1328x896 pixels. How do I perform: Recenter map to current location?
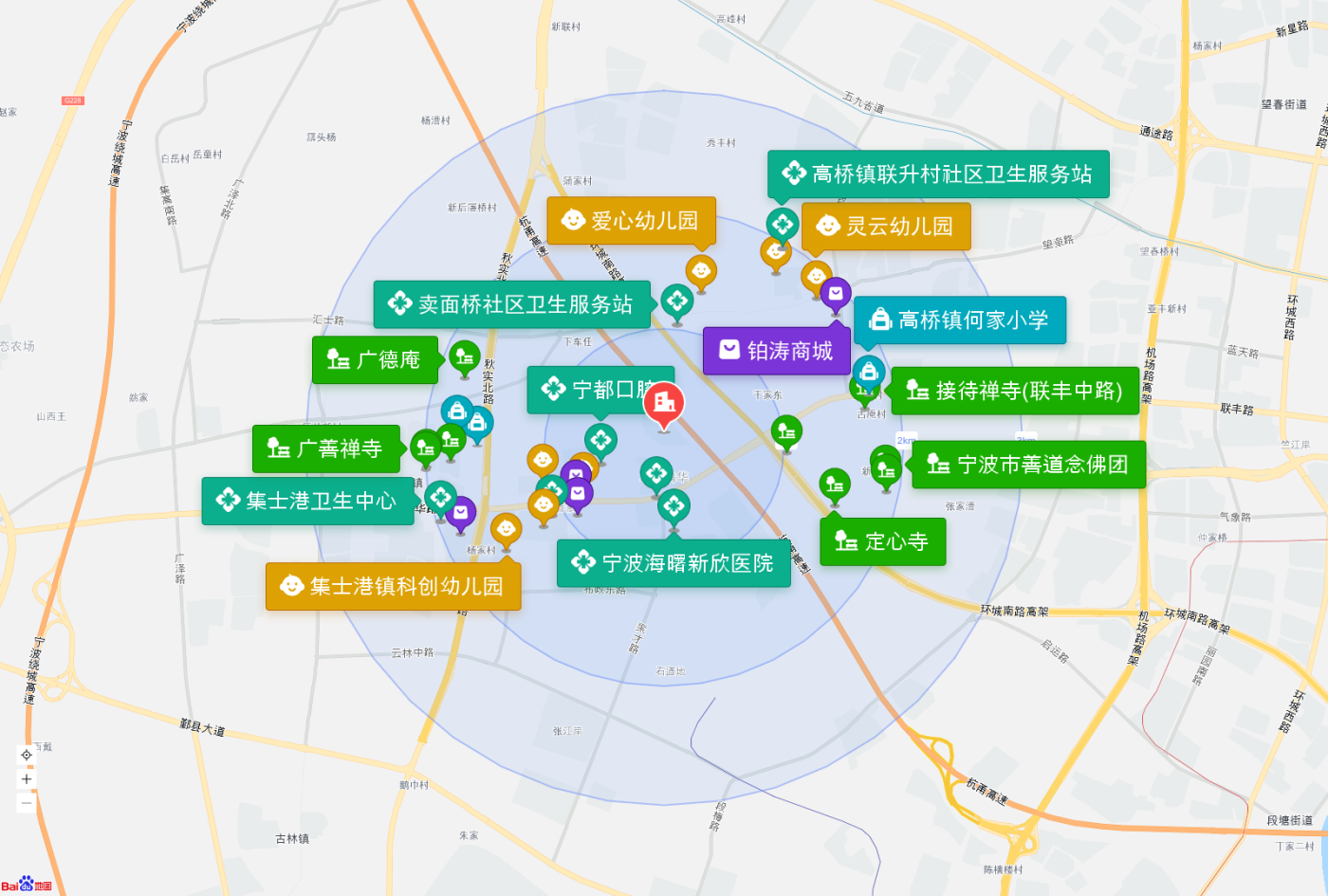(27, 756)
